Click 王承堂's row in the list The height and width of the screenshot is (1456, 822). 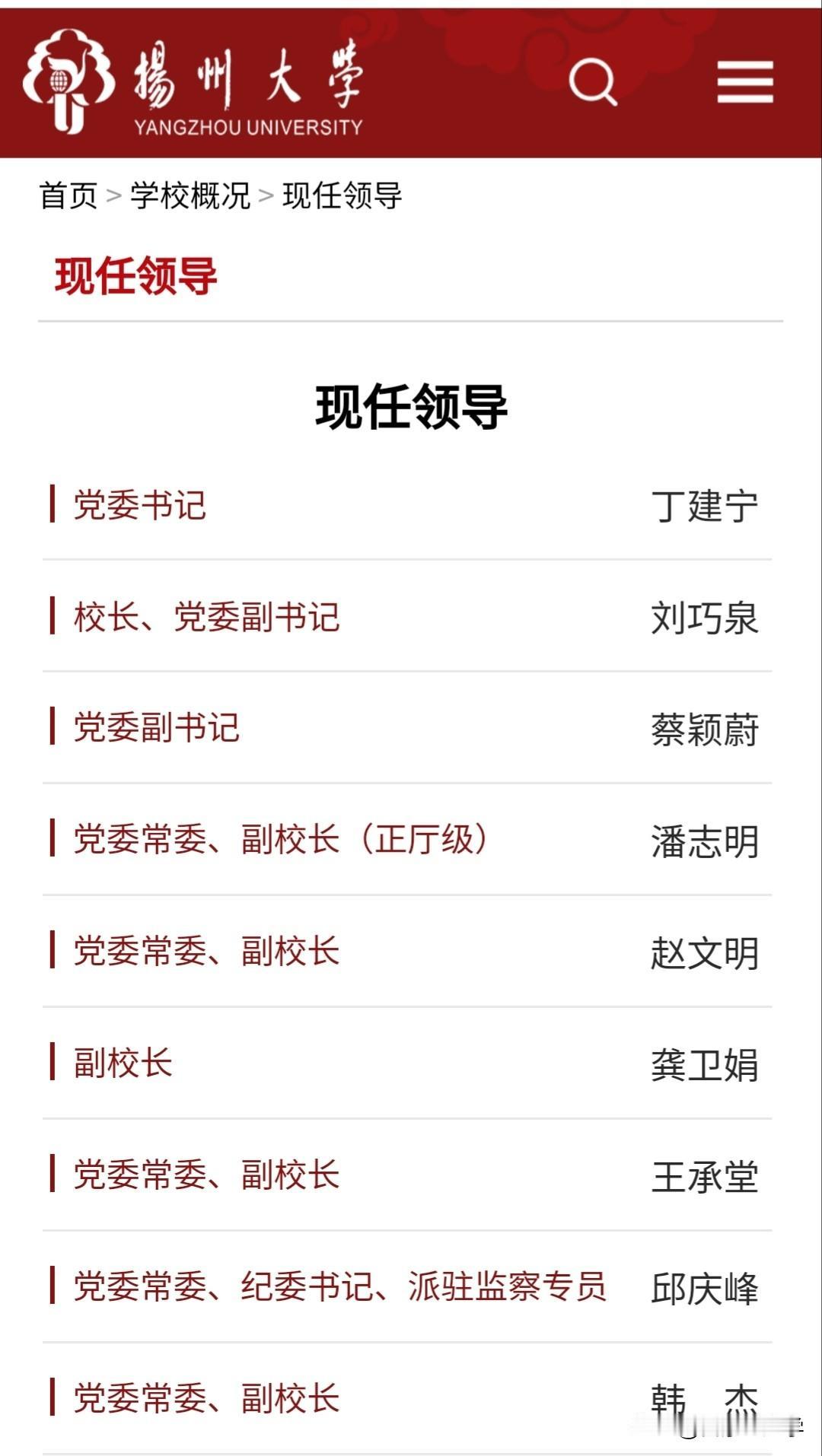706,1175
